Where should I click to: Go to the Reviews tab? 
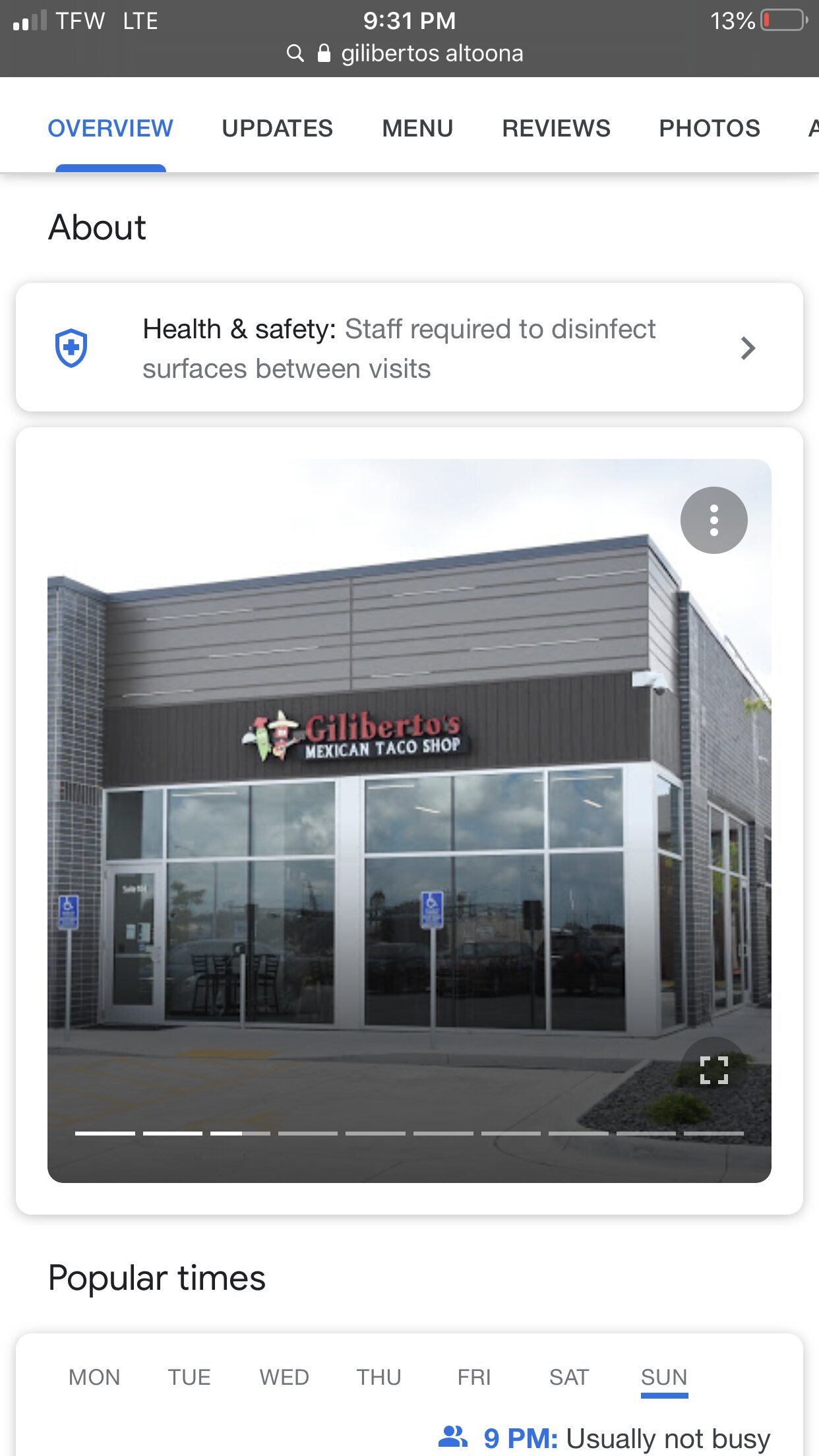click(x=556, y=128)
